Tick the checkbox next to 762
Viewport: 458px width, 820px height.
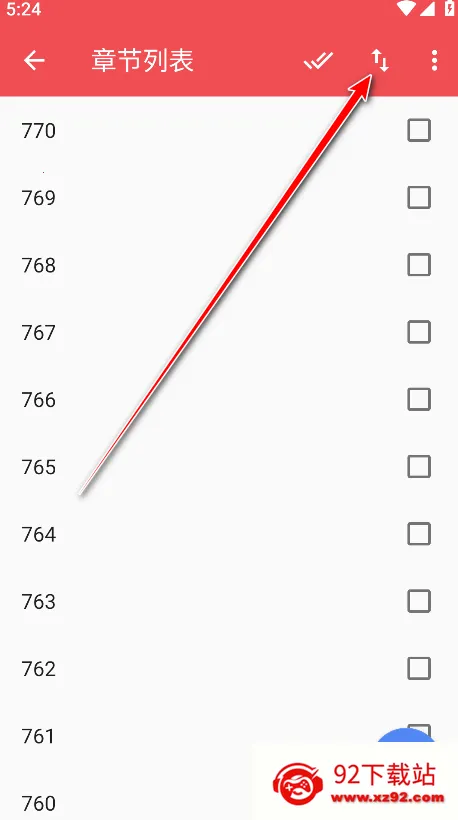coord(419,668)
